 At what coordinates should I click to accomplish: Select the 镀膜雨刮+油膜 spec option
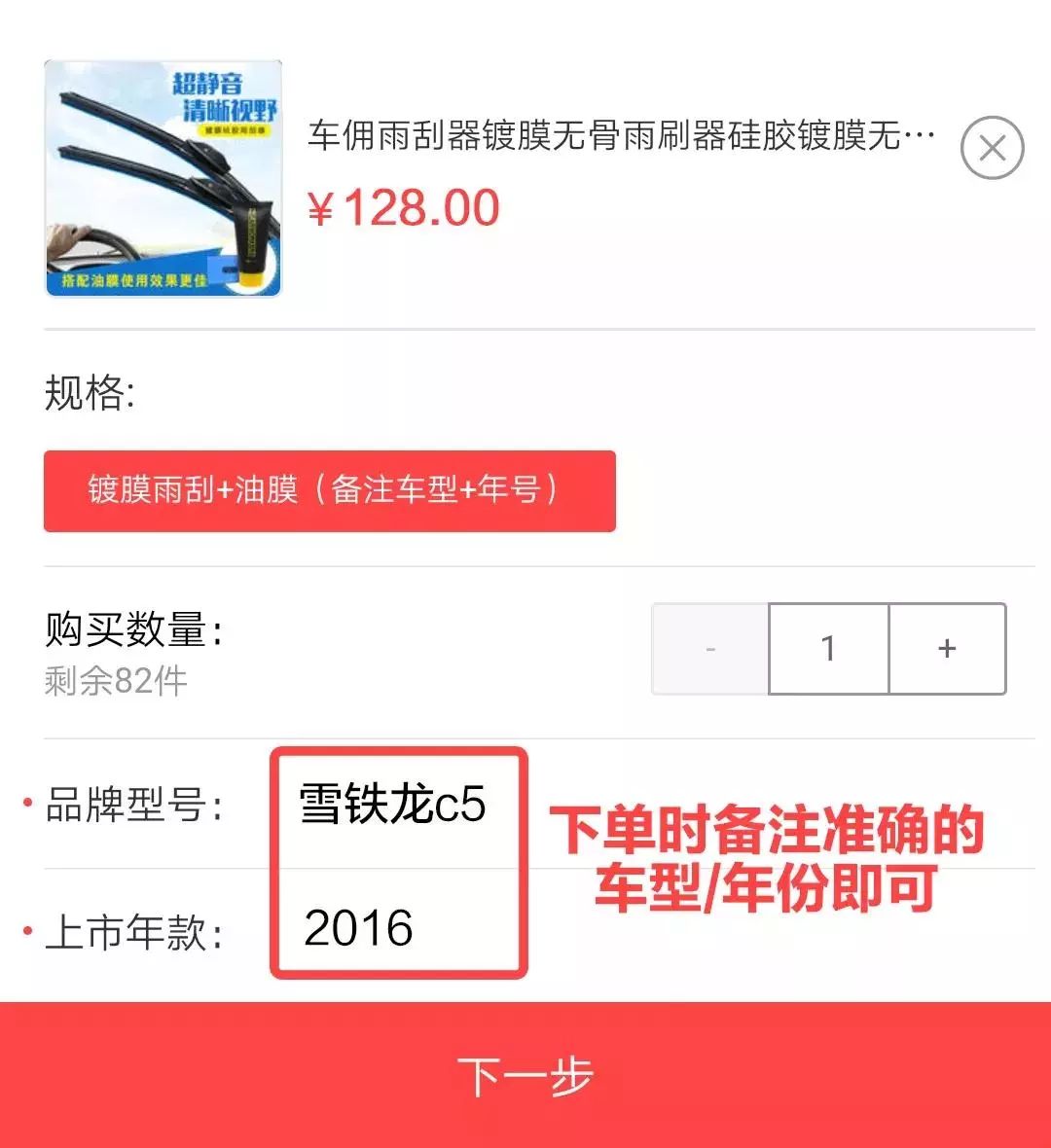coord(330,490)
